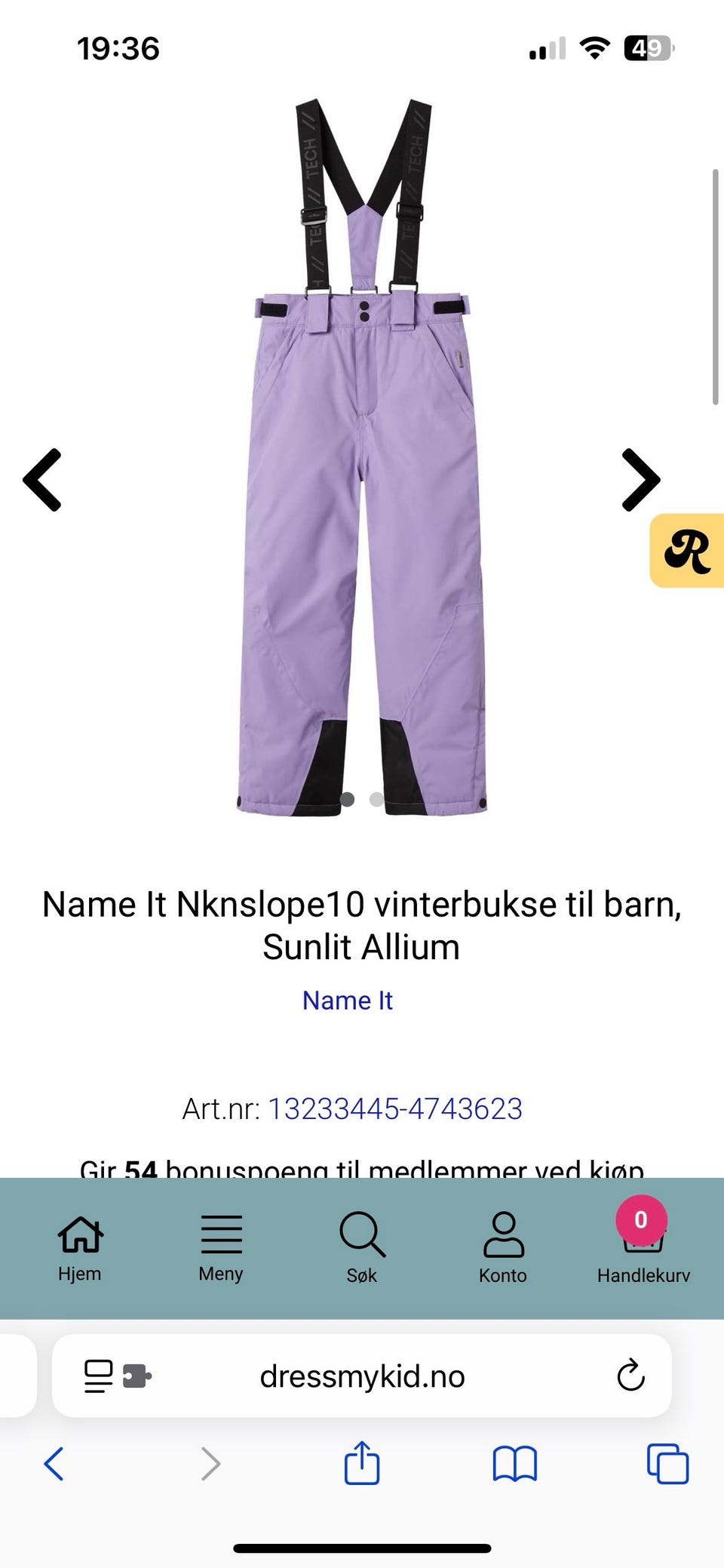Show the previous product image
724x1568 pixels.
[44, 480]
